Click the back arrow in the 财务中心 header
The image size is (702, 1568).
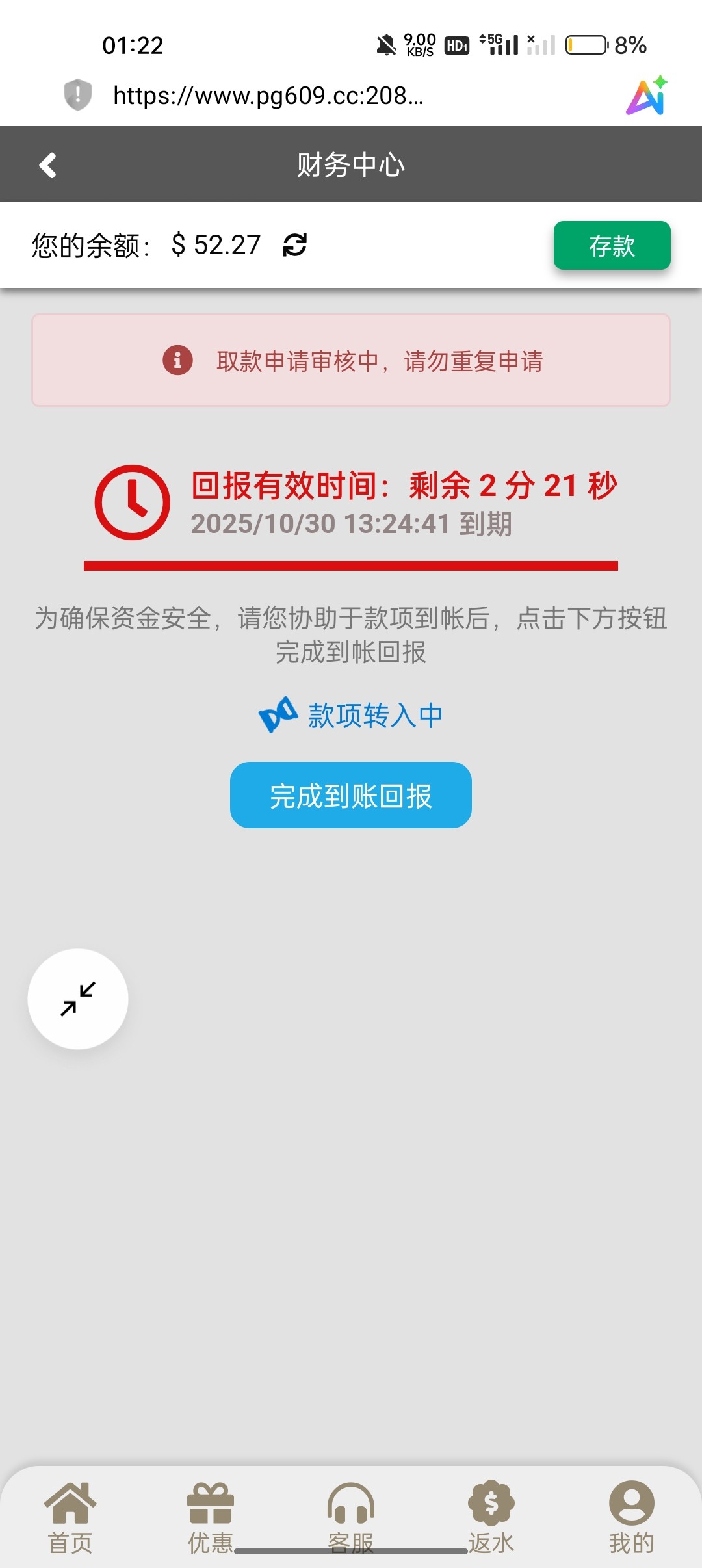coord(47,164)
